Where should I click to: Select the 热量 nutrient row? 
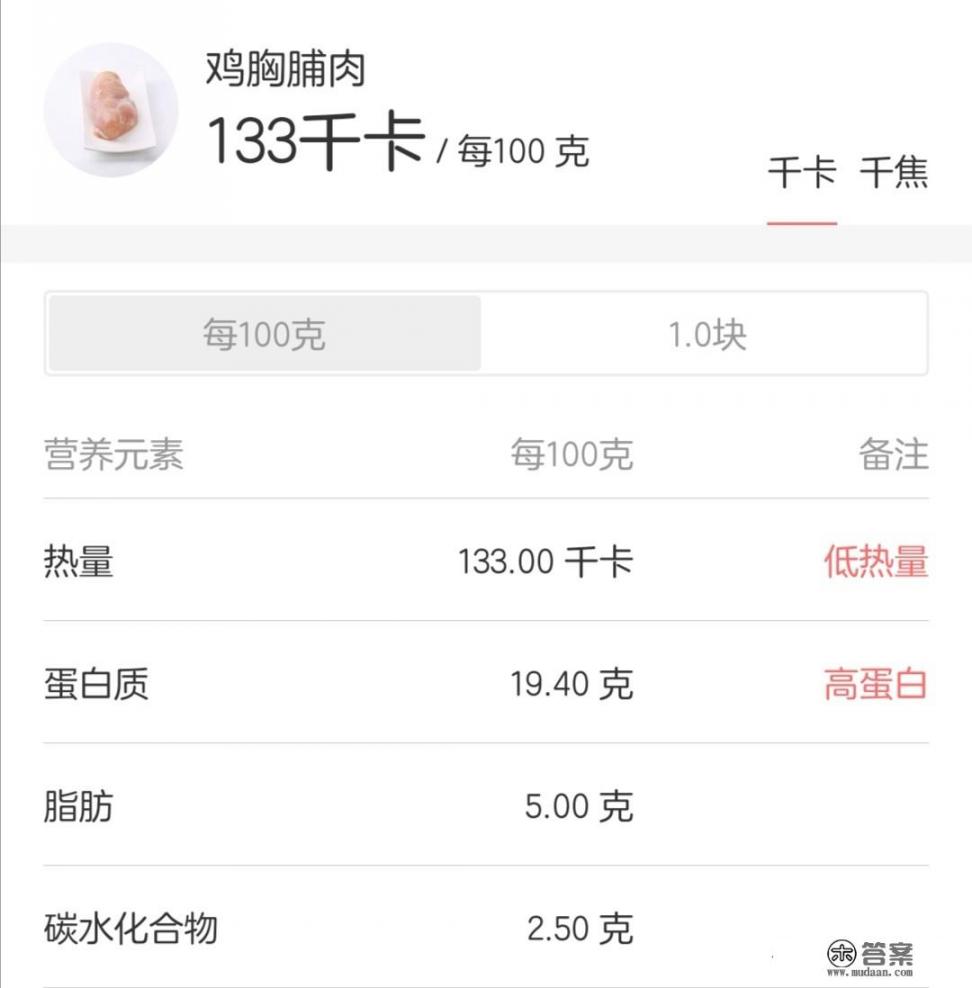click(79, 562)
